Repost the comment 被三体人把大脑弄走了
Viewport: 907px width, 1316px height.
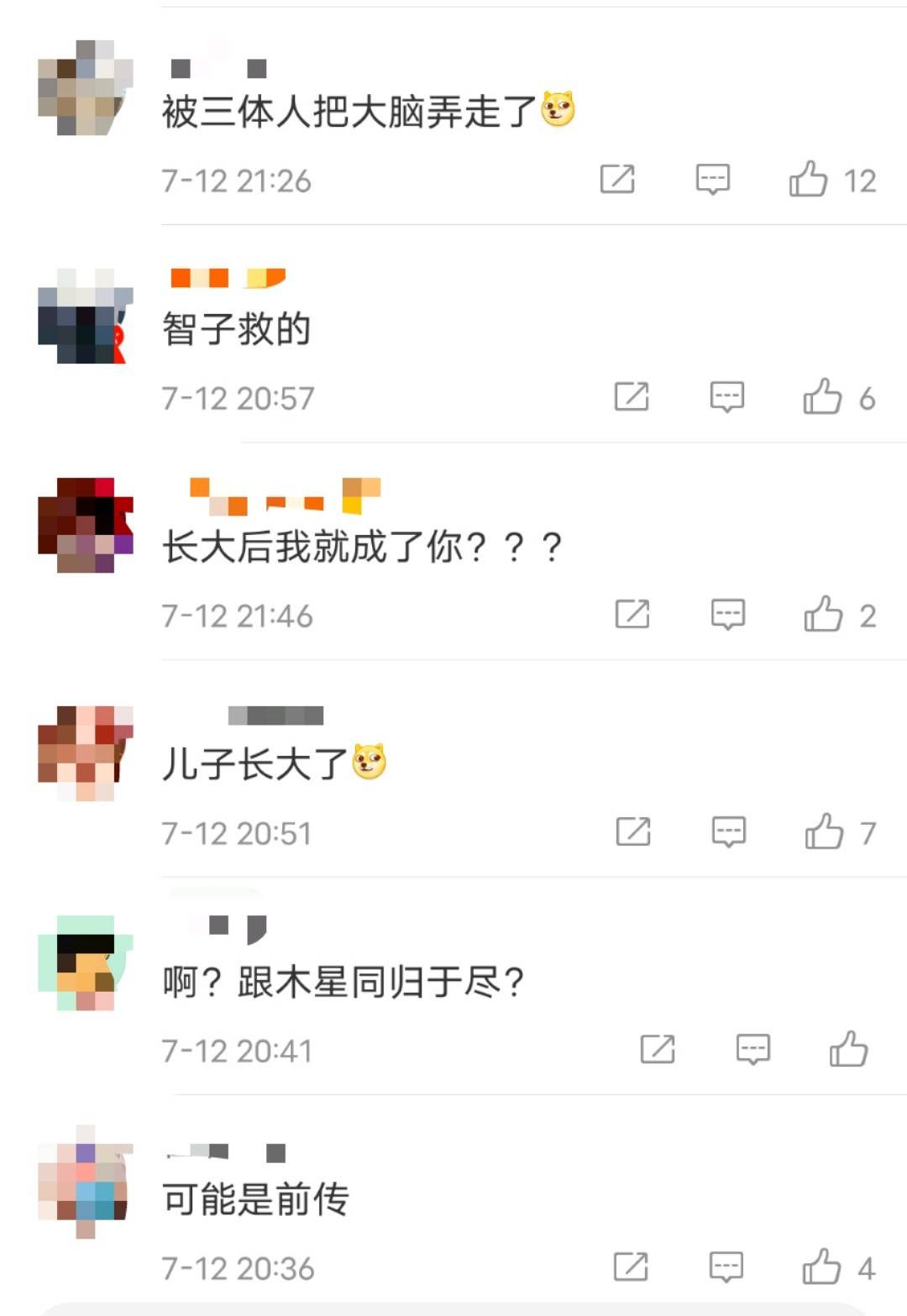click(x=617, y=179)
